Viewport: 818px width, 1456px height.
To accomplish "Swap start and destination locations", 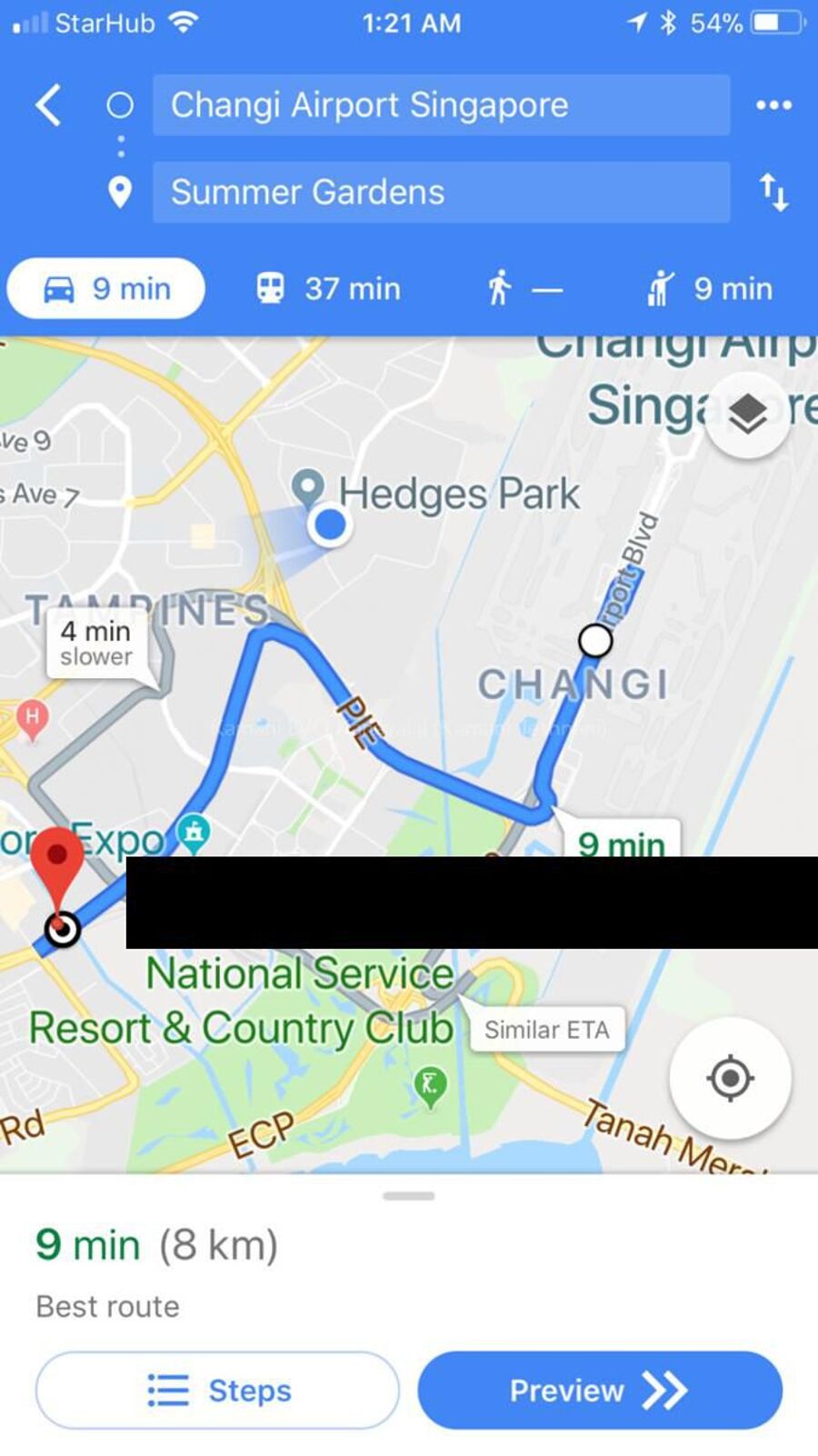I will (773, 193).
